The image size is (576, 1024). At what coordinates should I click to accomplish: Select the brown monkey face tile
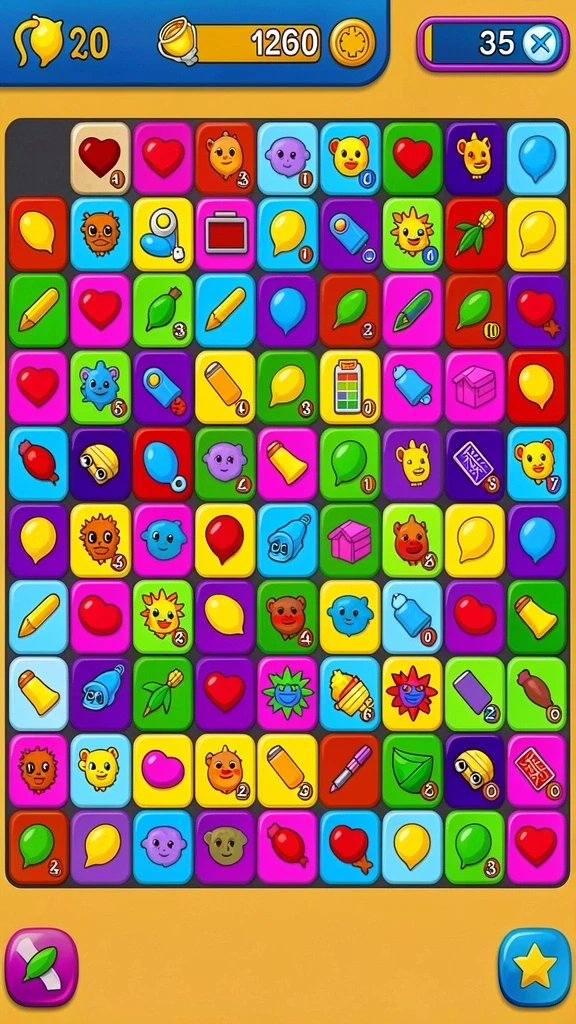tap(225, 847)
